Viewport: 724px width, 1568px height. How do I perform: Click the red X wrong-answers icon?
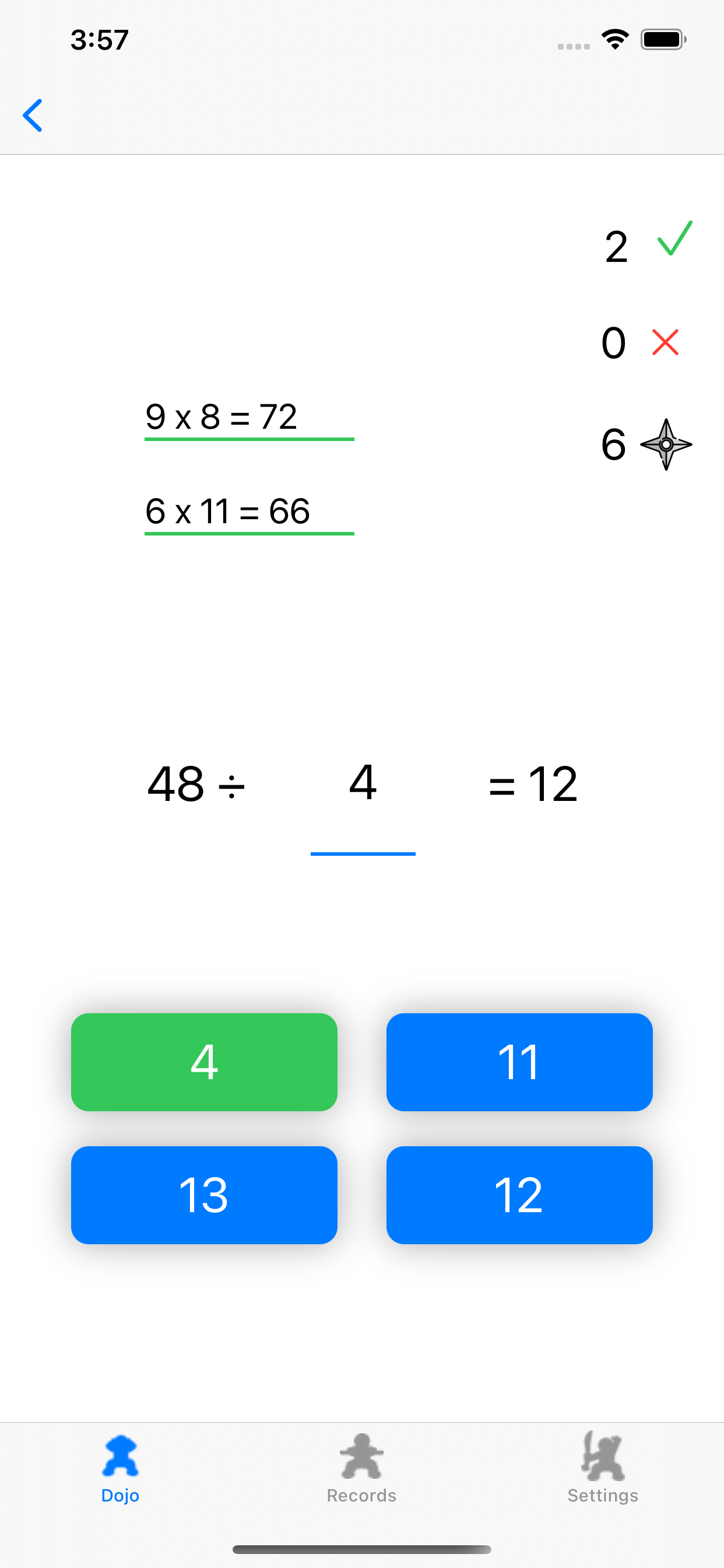coord(666,342)
